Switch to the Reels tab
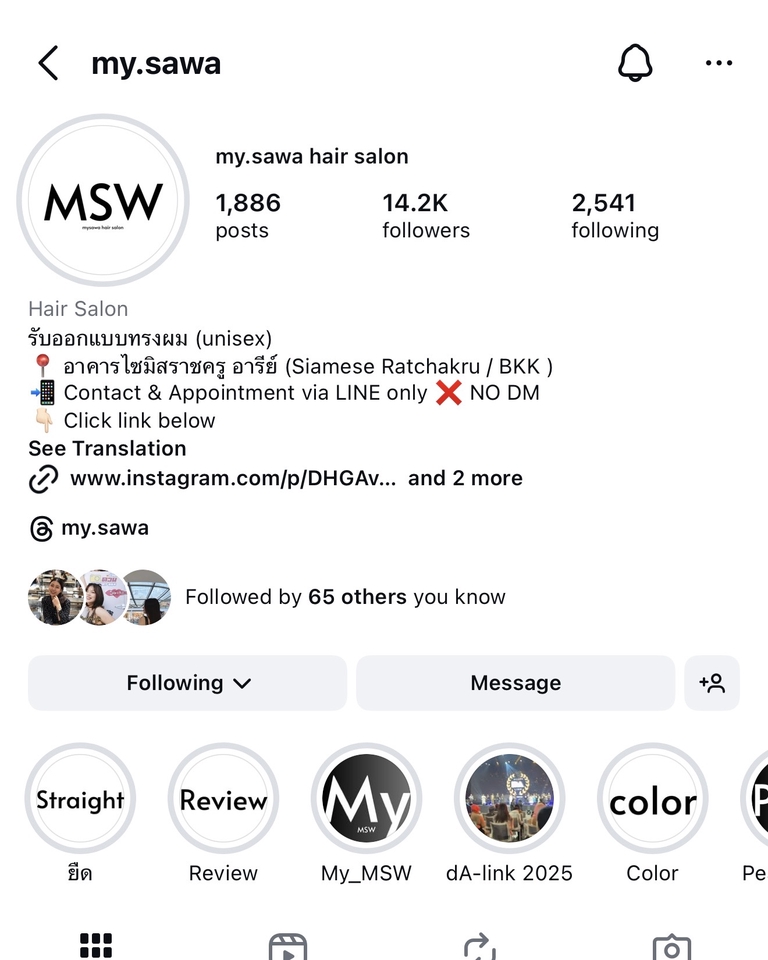The image size is (768, 960). click(x=288, y=945)
